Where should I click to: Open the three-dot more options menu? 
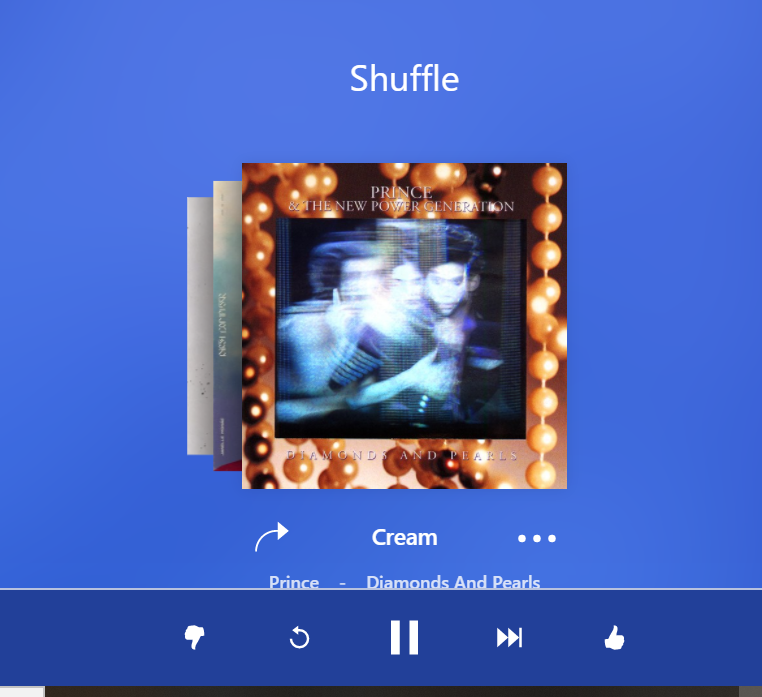(536, 538)
